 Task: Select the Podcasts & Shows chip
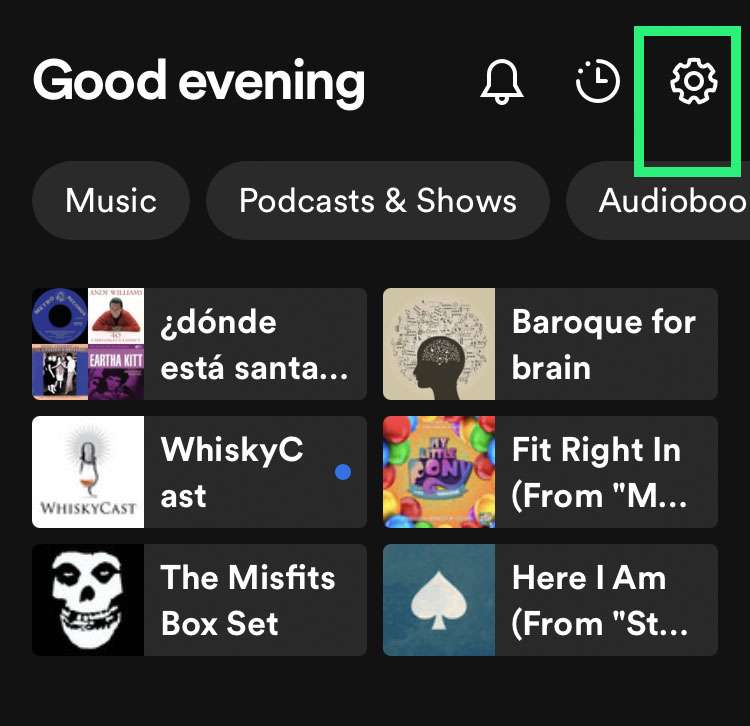coord(378,201)
